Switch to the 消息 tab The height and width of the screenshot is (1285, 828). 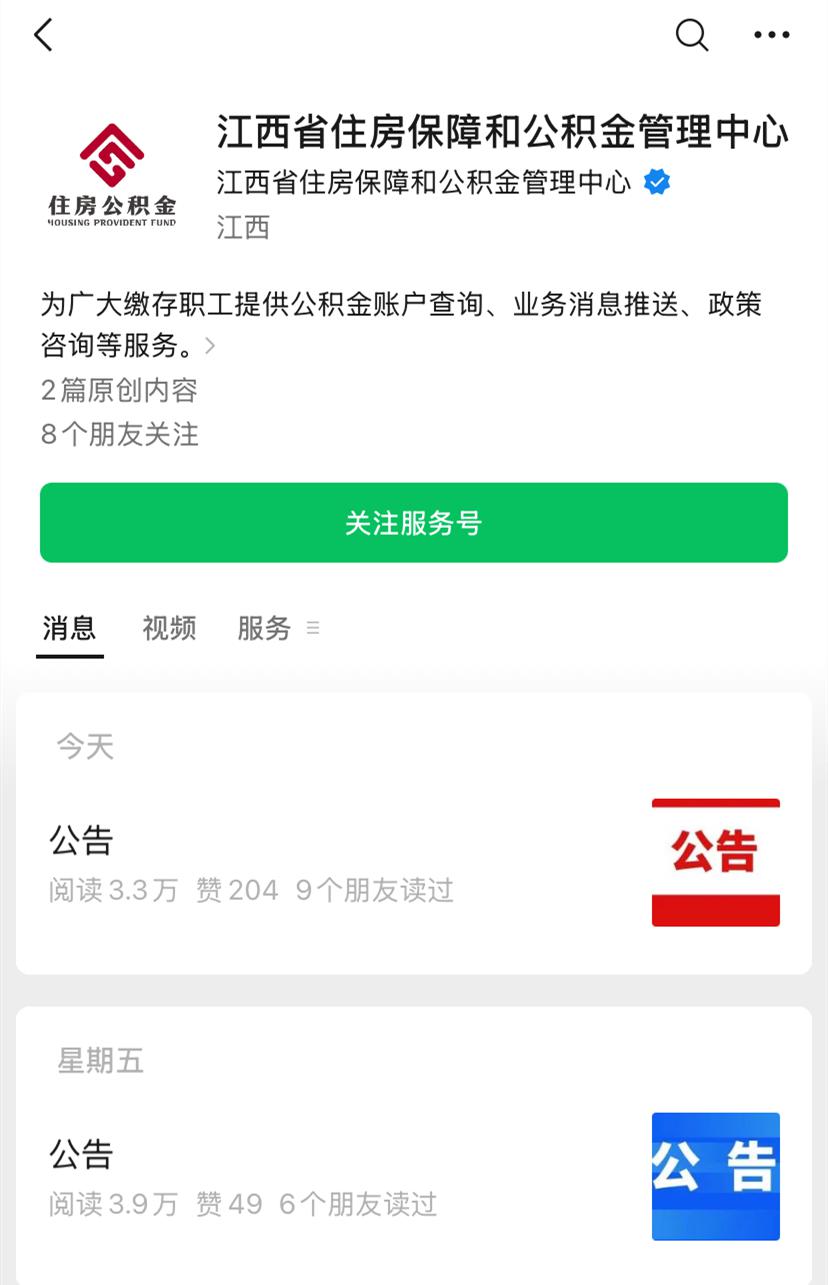pyautogui.click(x=69, y=629)
